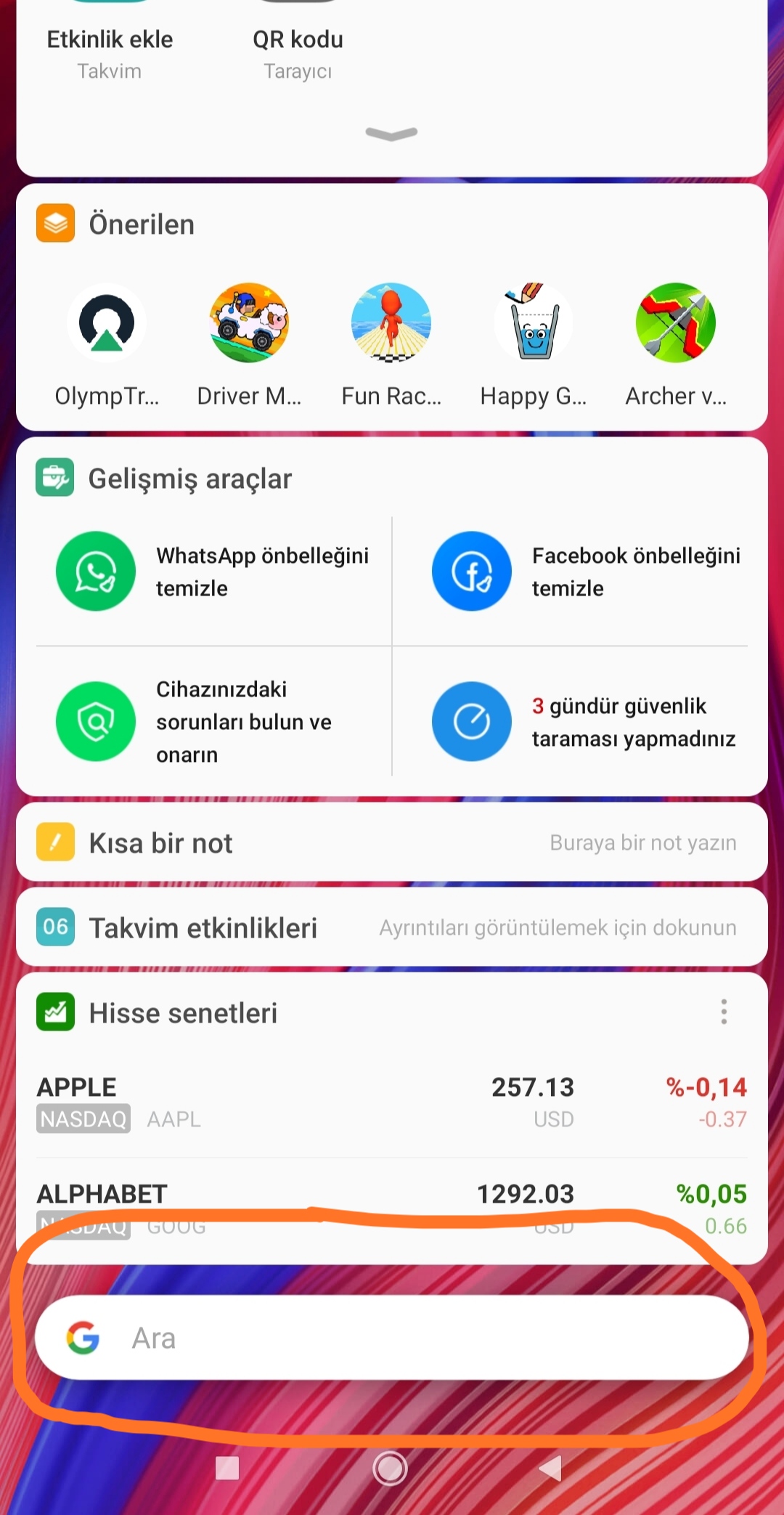Open Takvim etkinlikleri details
The image size is (784, 1515).
pos(556,927)
